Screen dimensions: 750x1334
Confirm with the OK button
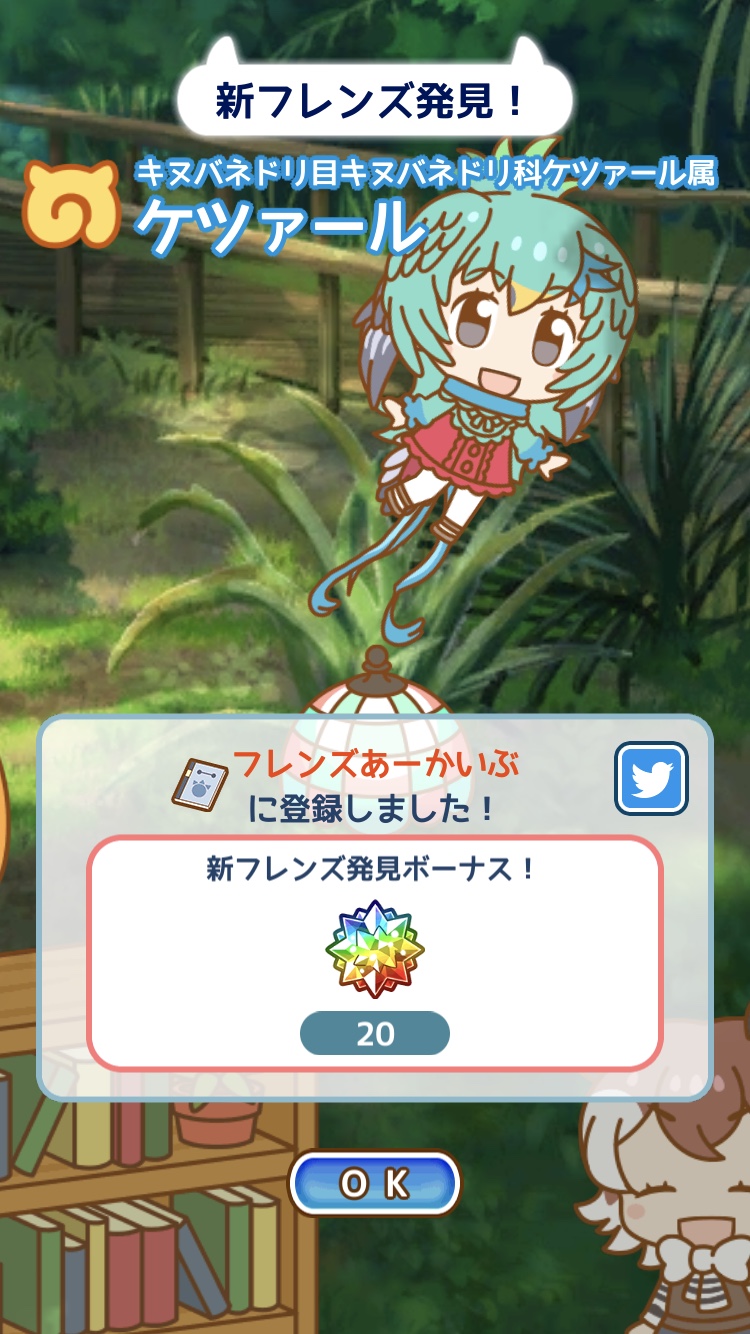pos(375,1183)
